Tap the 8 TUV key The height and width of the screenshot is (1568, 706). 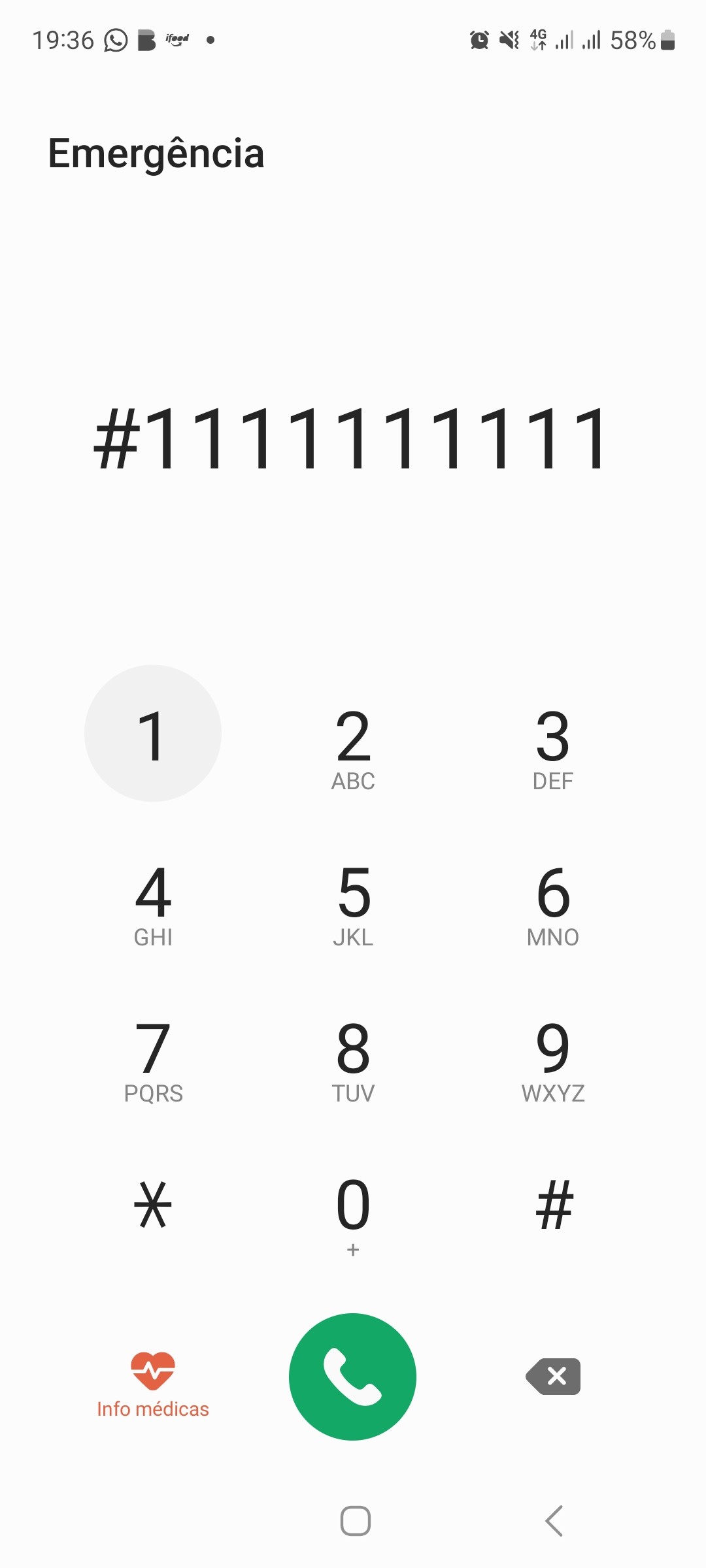pyautogui.click(x=353, y=1060)
